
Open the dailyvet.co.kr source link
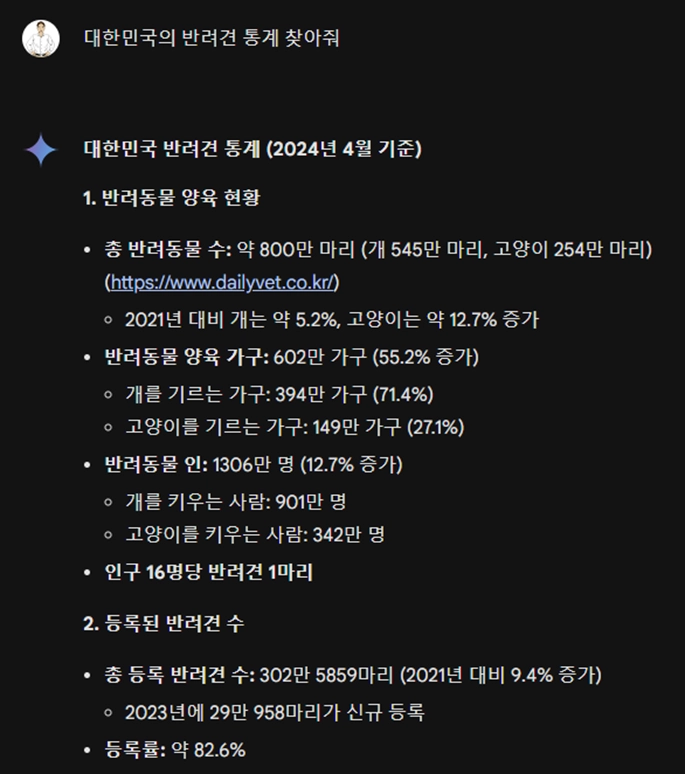pyautogui.click(x=222, y=283)
